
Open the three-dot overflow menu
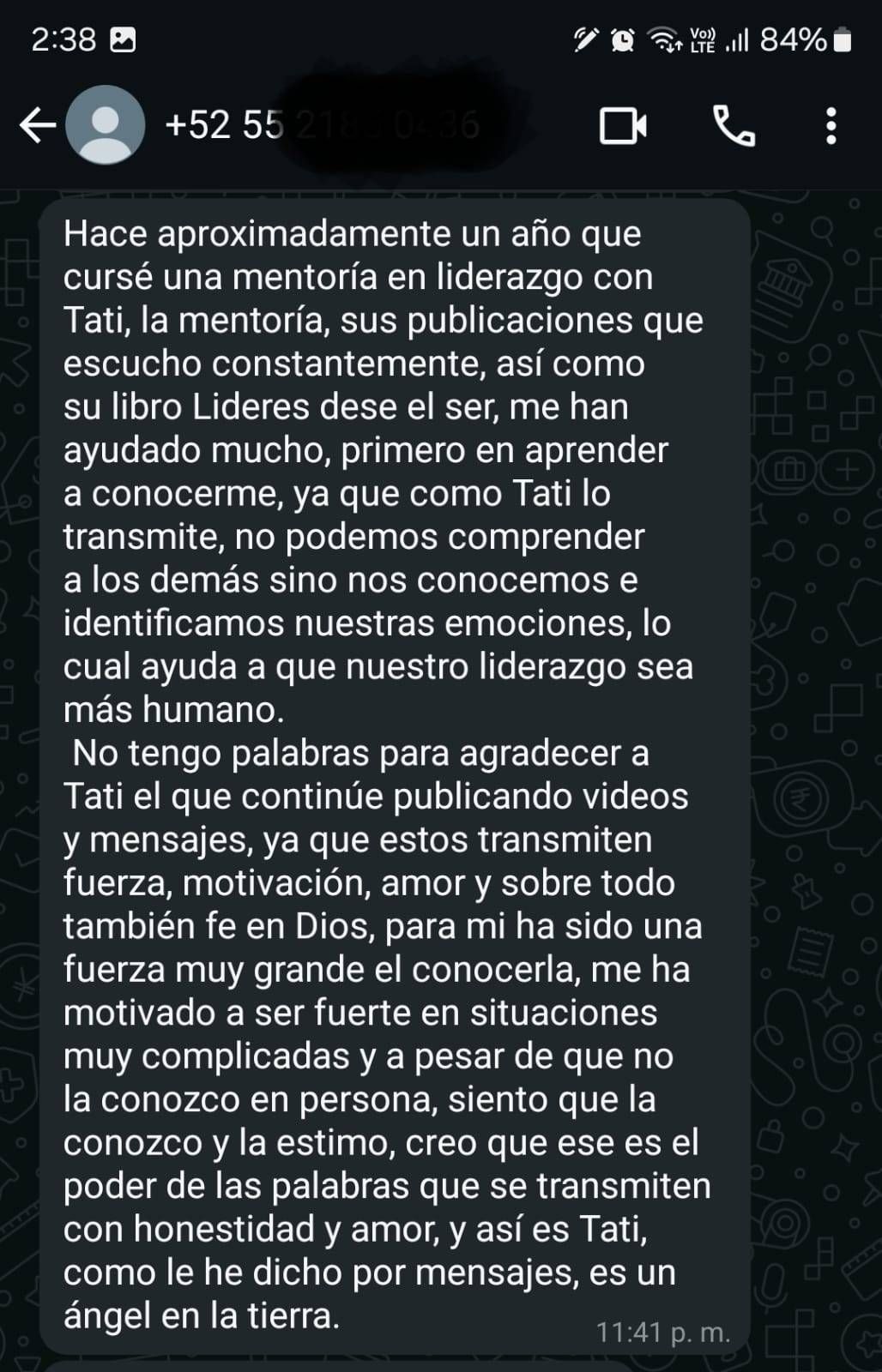(x=831, y=126)
